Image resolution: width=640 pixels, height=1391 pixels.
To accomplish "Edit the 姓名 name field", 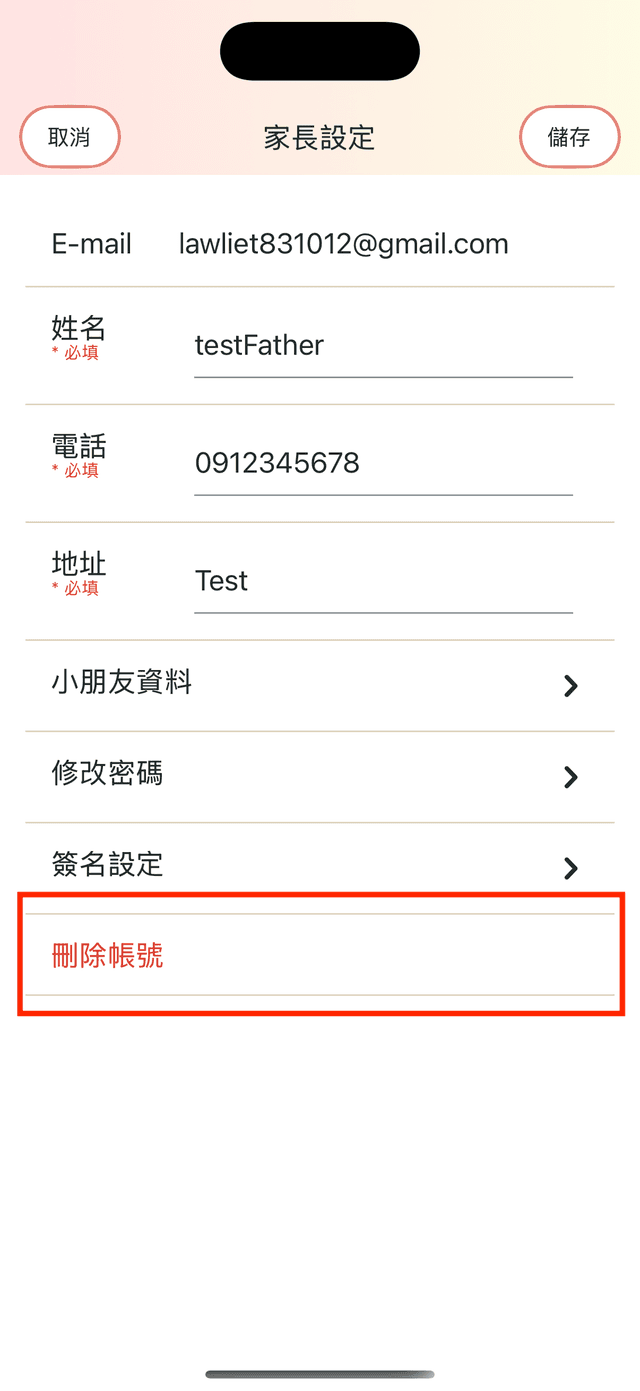I will tap(382, 346).
